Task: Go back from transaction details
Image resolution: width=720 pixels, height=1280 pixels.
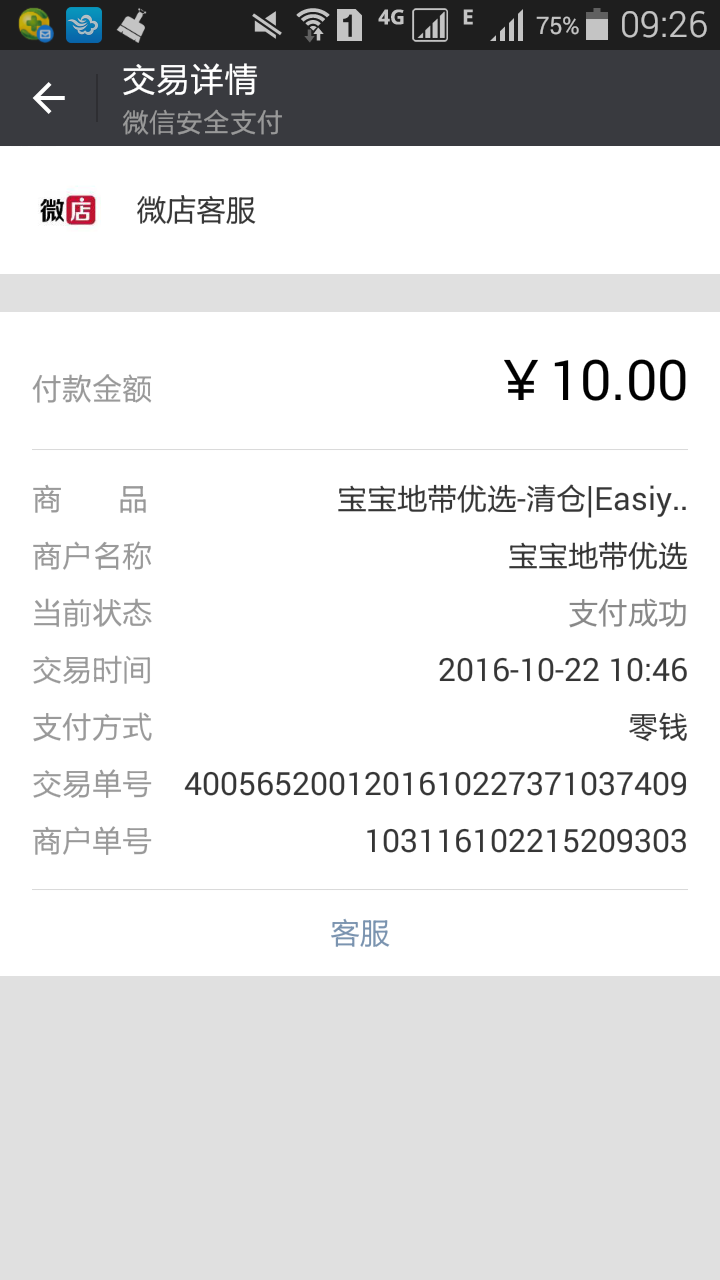Action: click(x=48, y=98)
